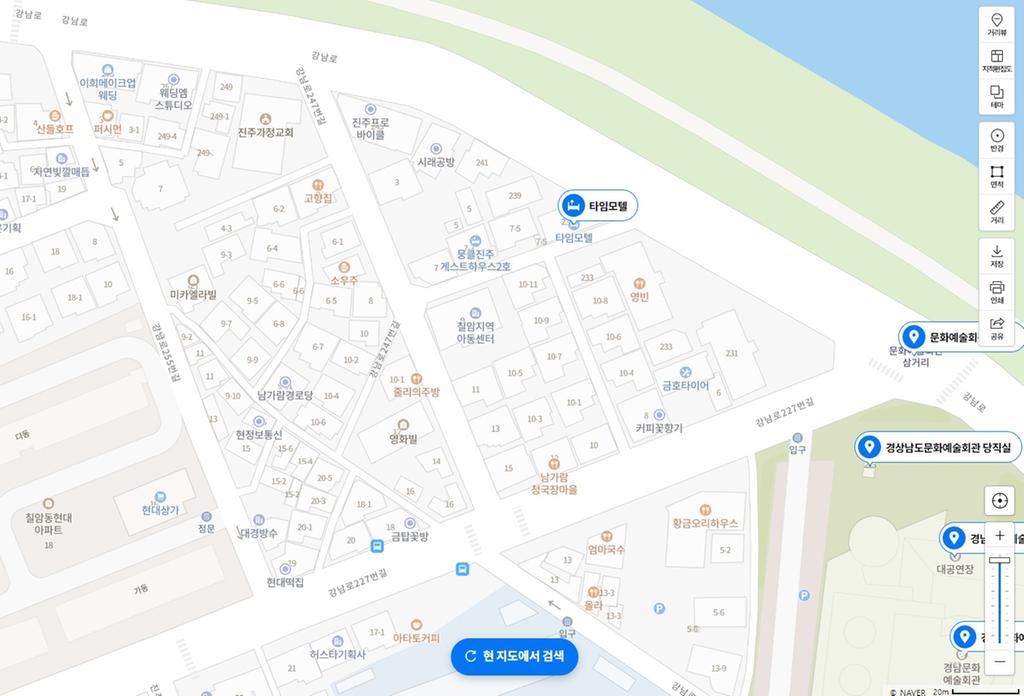Open the 타임모텔 place marker
The image size is (1024, 696).
(x=598, y=205)
